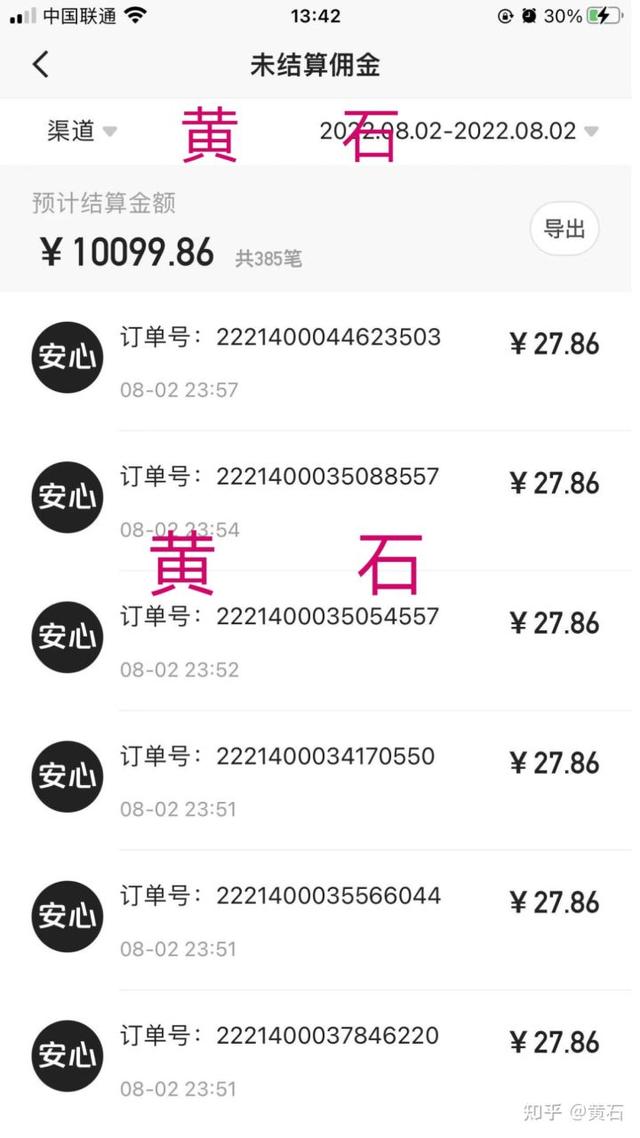Open order 2221400037846220
This screenshot has height=1138, width=640.
tap(320, 1060)
